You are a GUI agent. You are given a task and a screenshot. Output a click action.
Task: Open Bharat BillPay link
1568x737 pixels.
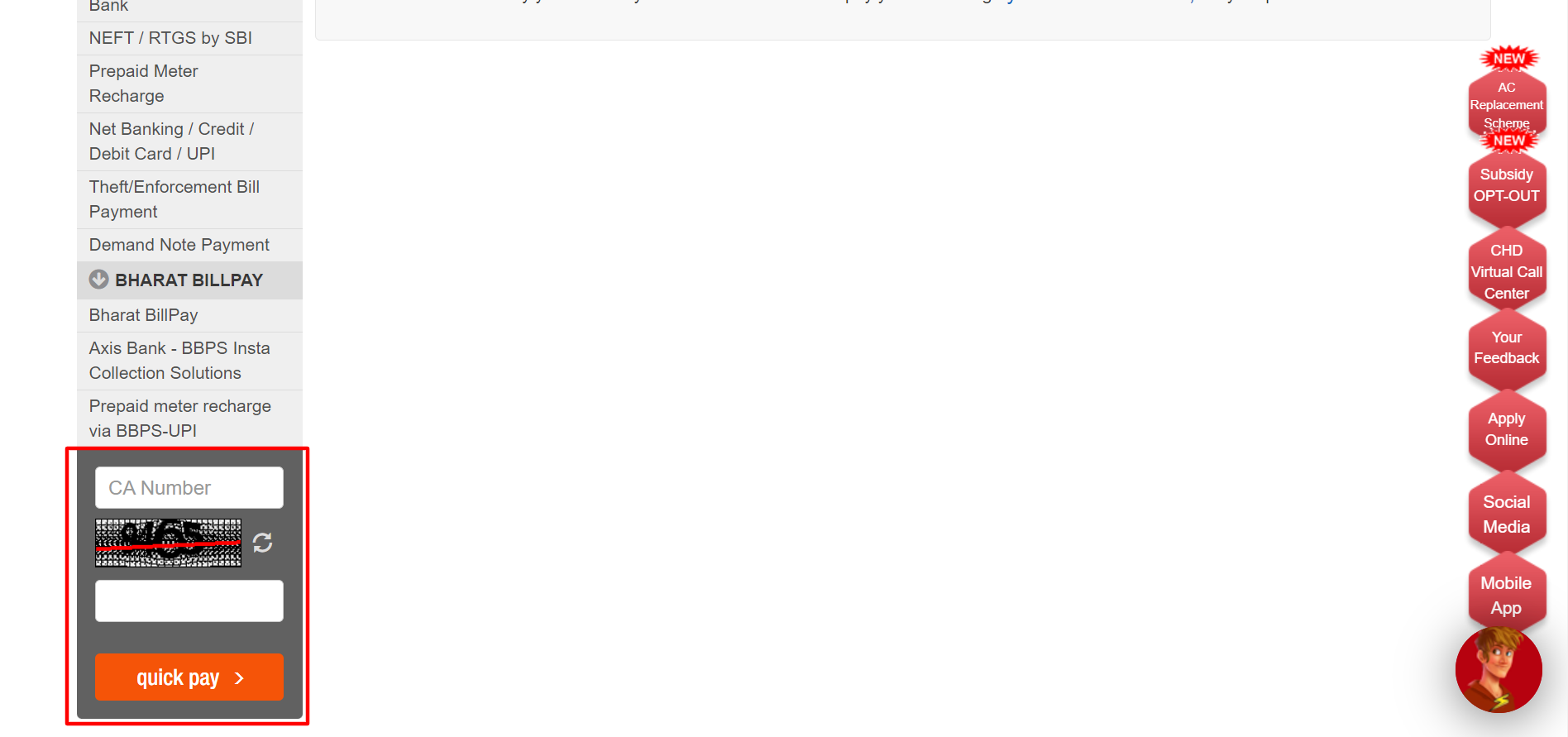click(143, 315)
